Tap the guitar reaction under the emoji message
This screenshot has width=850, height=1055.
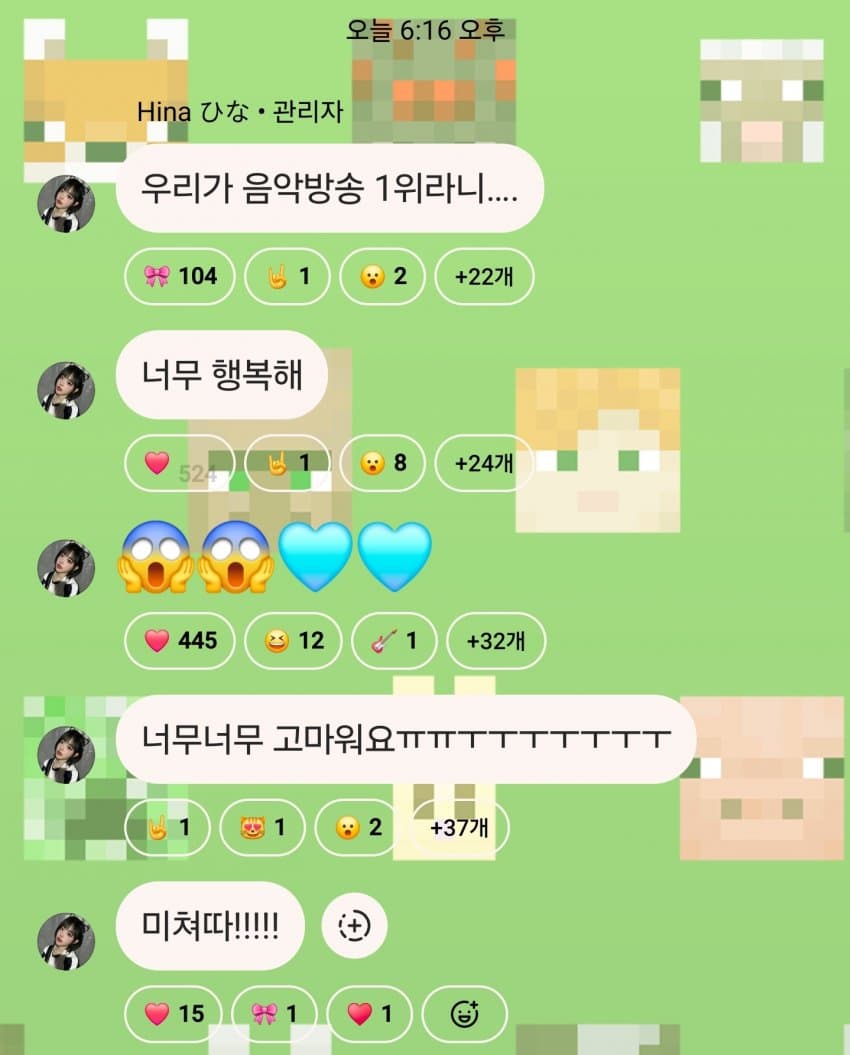[392, 640]
